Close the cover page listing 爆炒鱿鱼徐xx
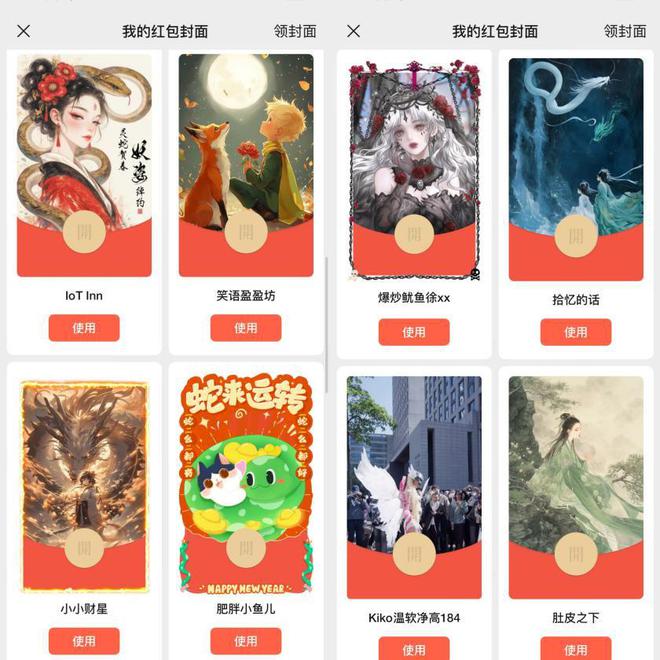Screen dimensions: 660x660 point(353,31)
